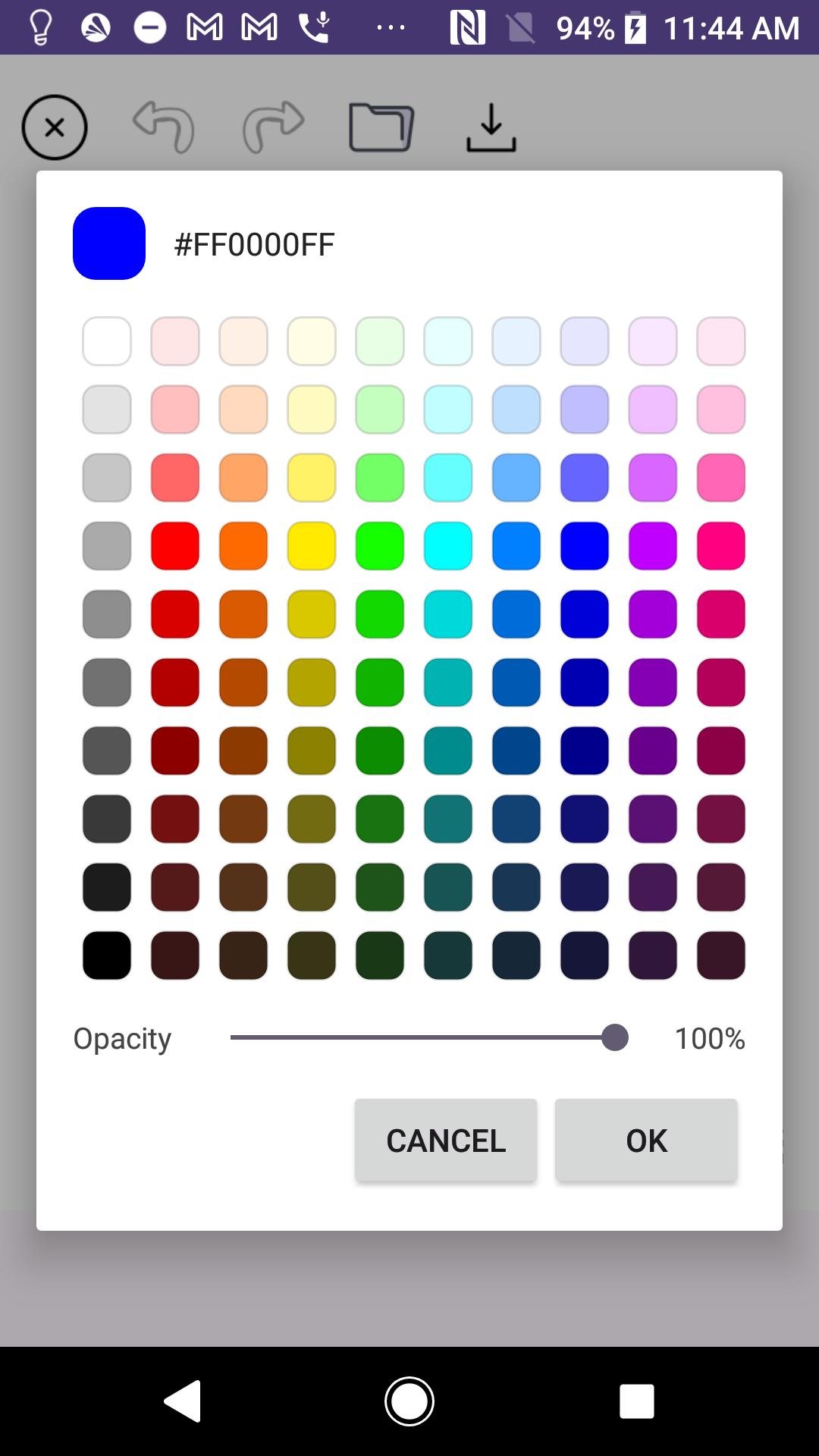Click the current blue color preview swatch
The image size is (819, 1456).
click(108, 243)
